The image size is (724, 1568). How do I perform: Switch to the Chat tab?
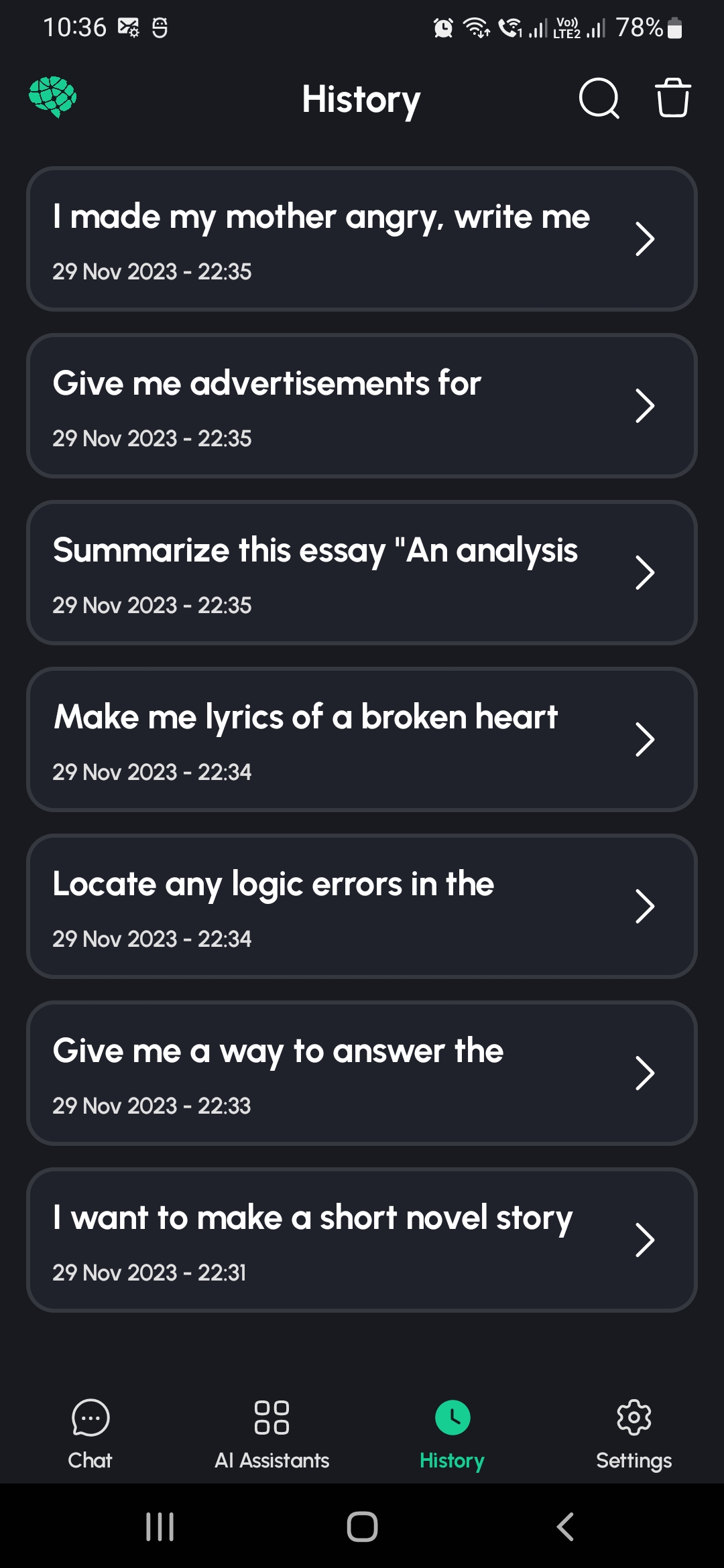click(90, 1434)
